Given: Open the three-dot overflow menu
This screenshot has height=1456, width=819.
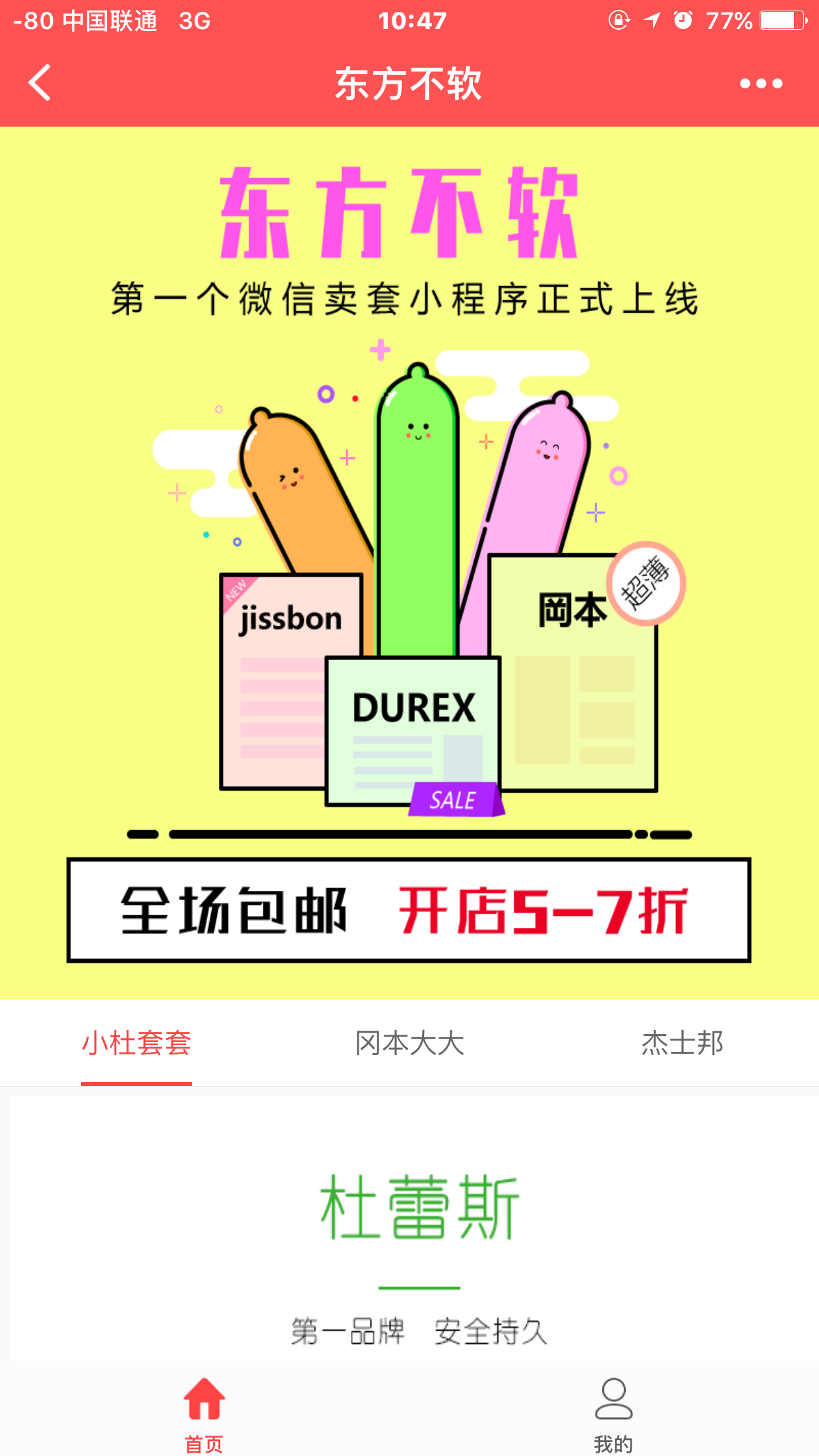Looking at the screenshot, I should pyautogui.click(x=760, y=84).
